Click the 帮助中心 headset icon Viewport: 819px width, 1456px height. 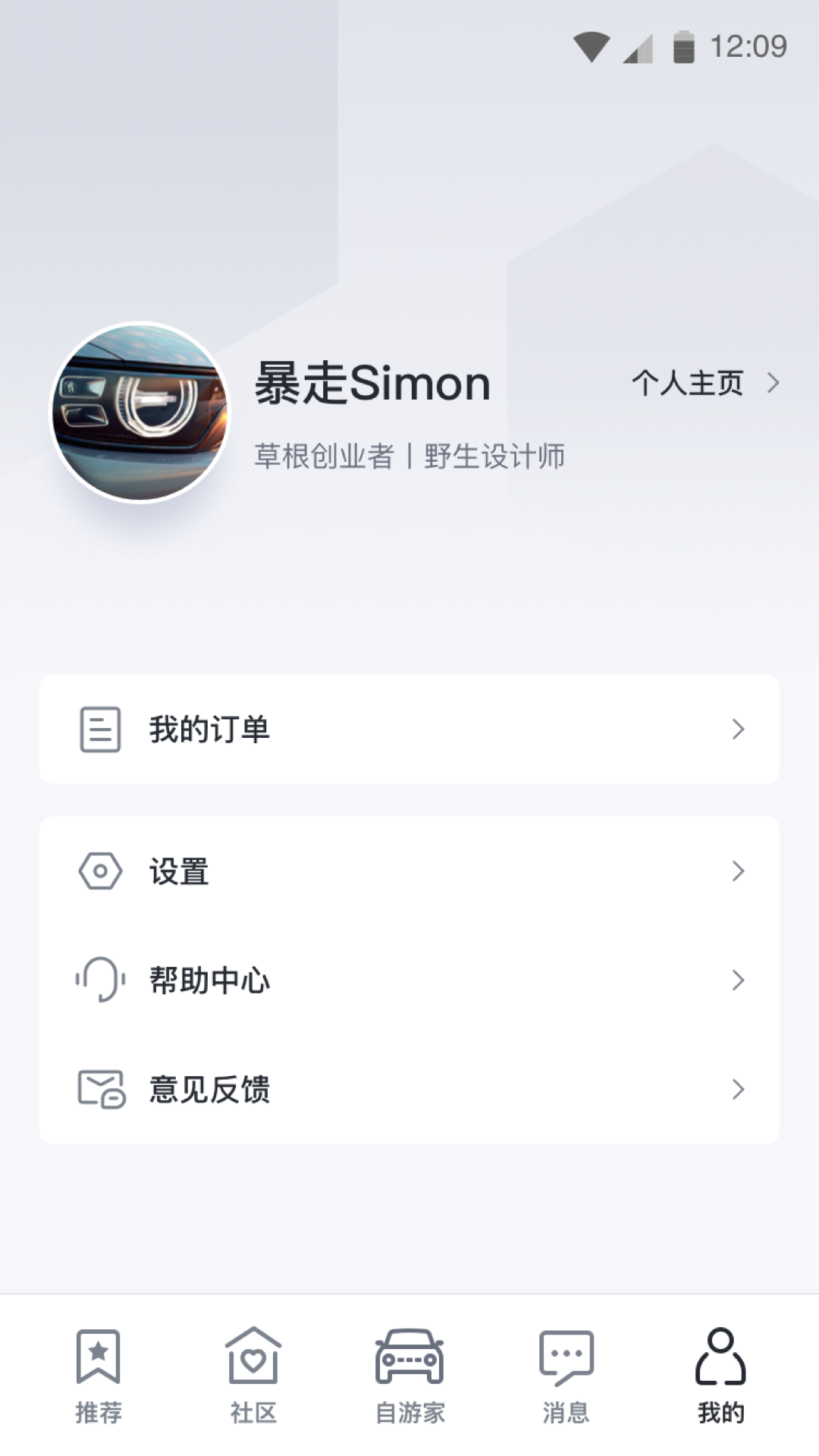(x=99, y=981)
